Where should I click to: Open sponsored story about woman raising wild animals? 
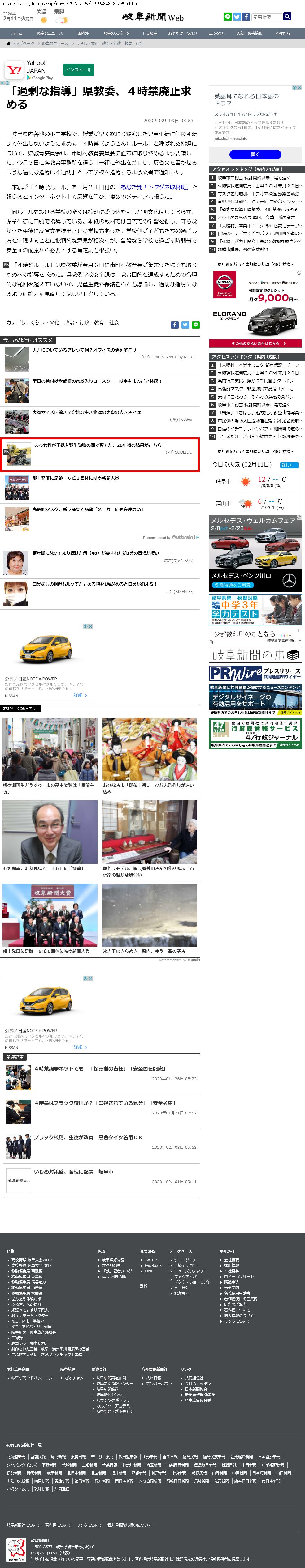pyautogui.click(x=98, y=445)
